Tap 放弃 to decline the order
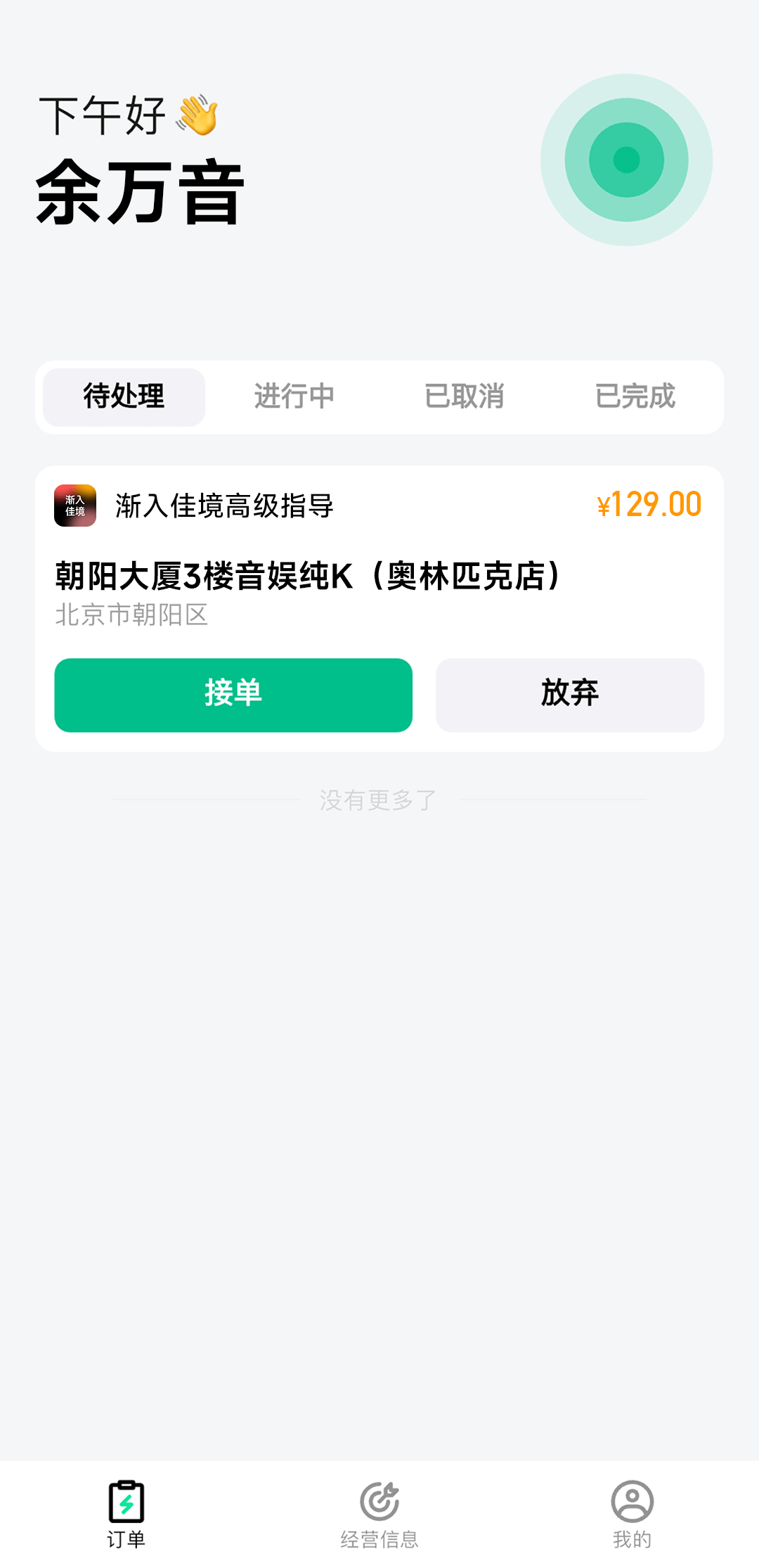759x1568 pixels. (569, 695)
